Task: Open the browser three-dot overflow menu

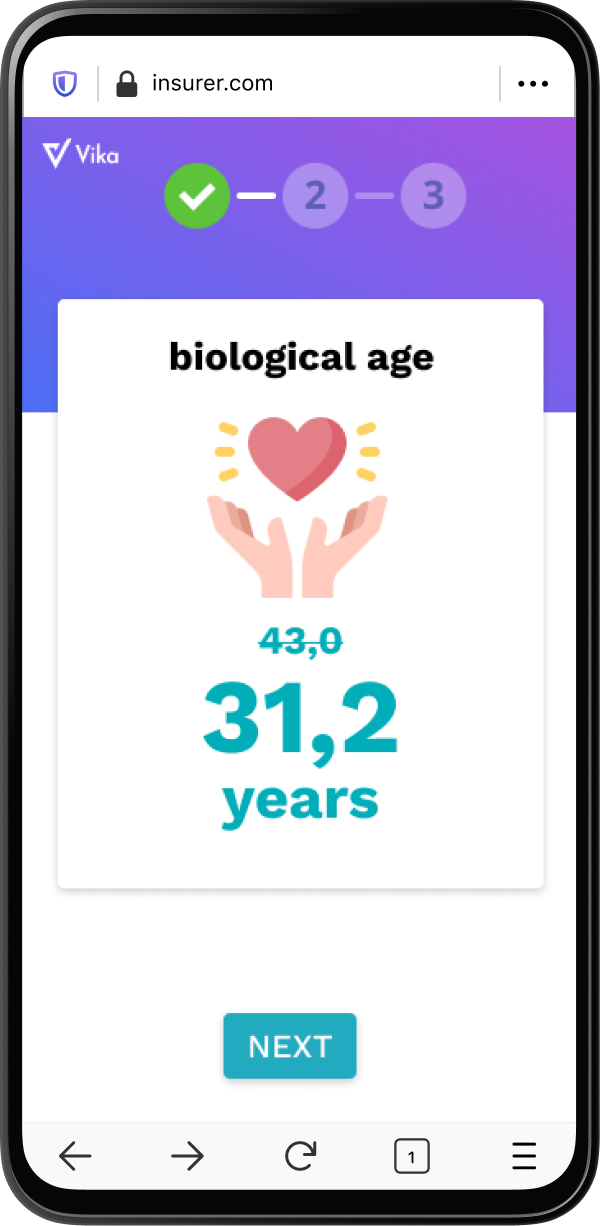Action: click(533, 84)
